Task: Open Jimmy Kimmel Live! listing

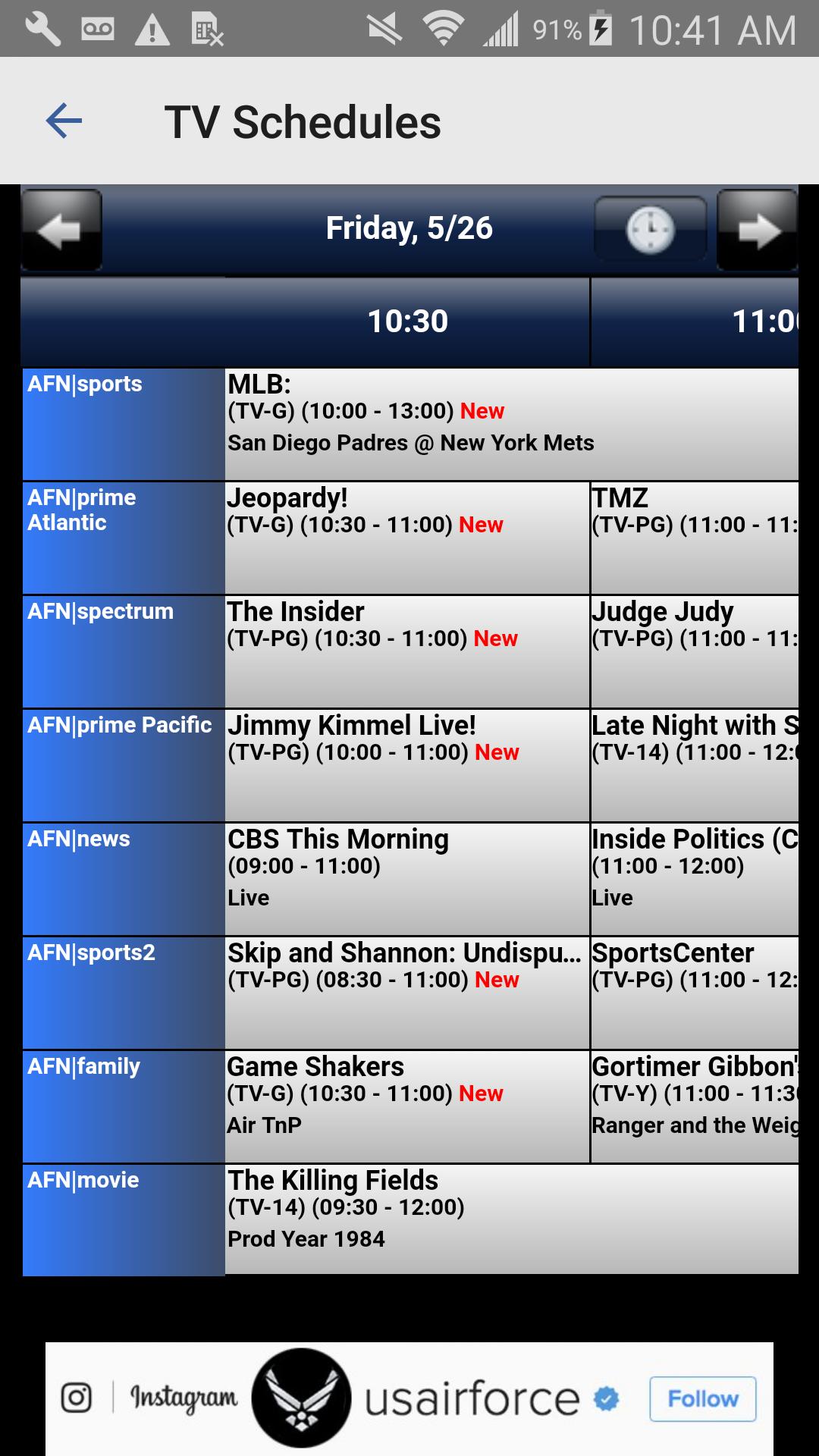Action: tap(406, 764)
